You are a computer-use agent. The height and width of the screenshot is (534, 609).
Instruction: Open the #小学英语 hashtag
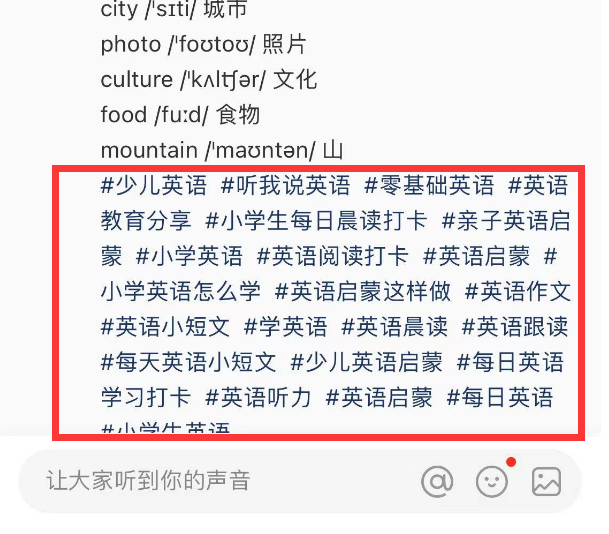[189, 256]
